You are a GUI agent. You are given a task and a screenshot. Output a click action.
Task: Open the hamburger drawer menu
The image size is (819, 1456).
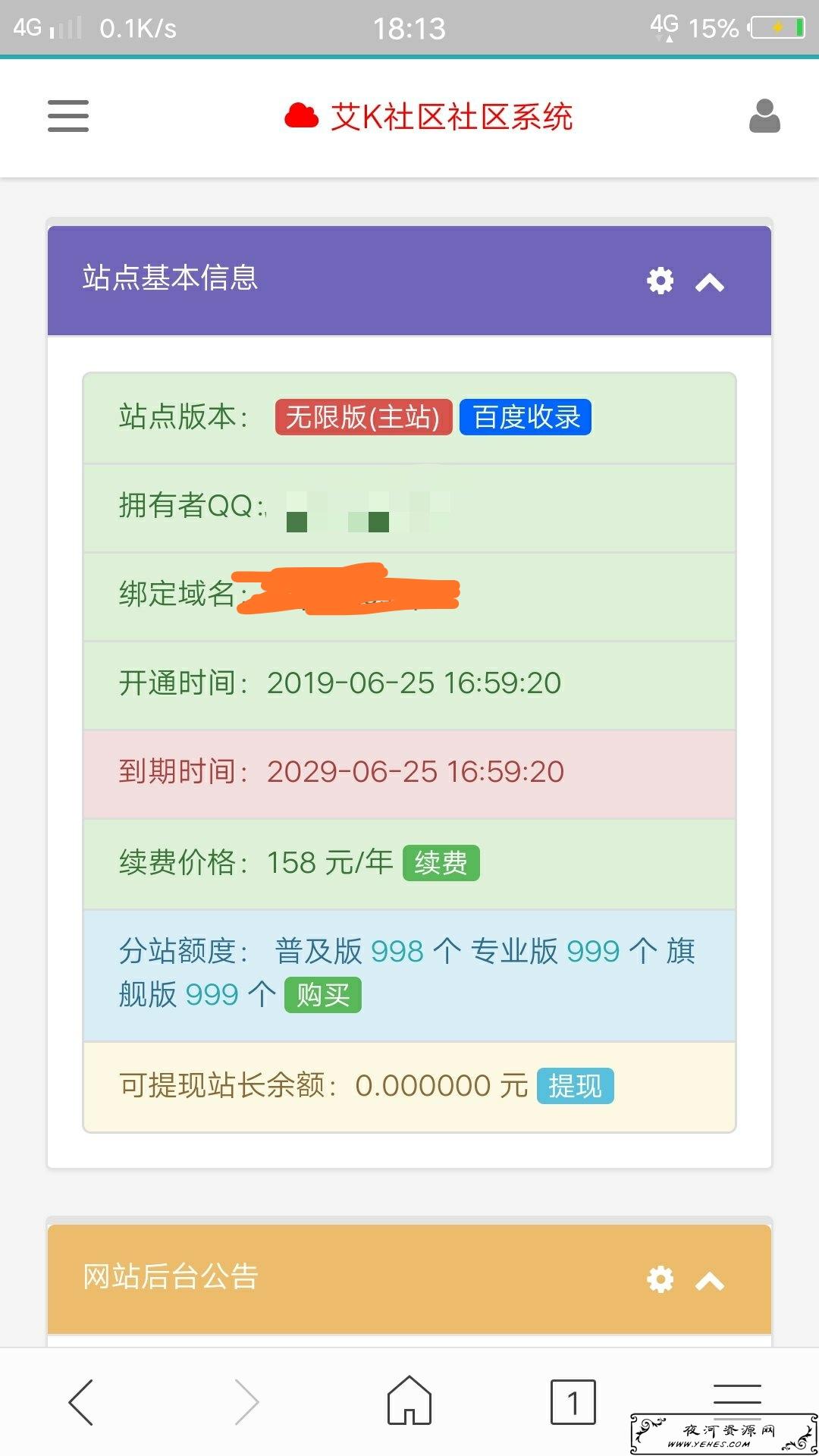pos(68,116)
